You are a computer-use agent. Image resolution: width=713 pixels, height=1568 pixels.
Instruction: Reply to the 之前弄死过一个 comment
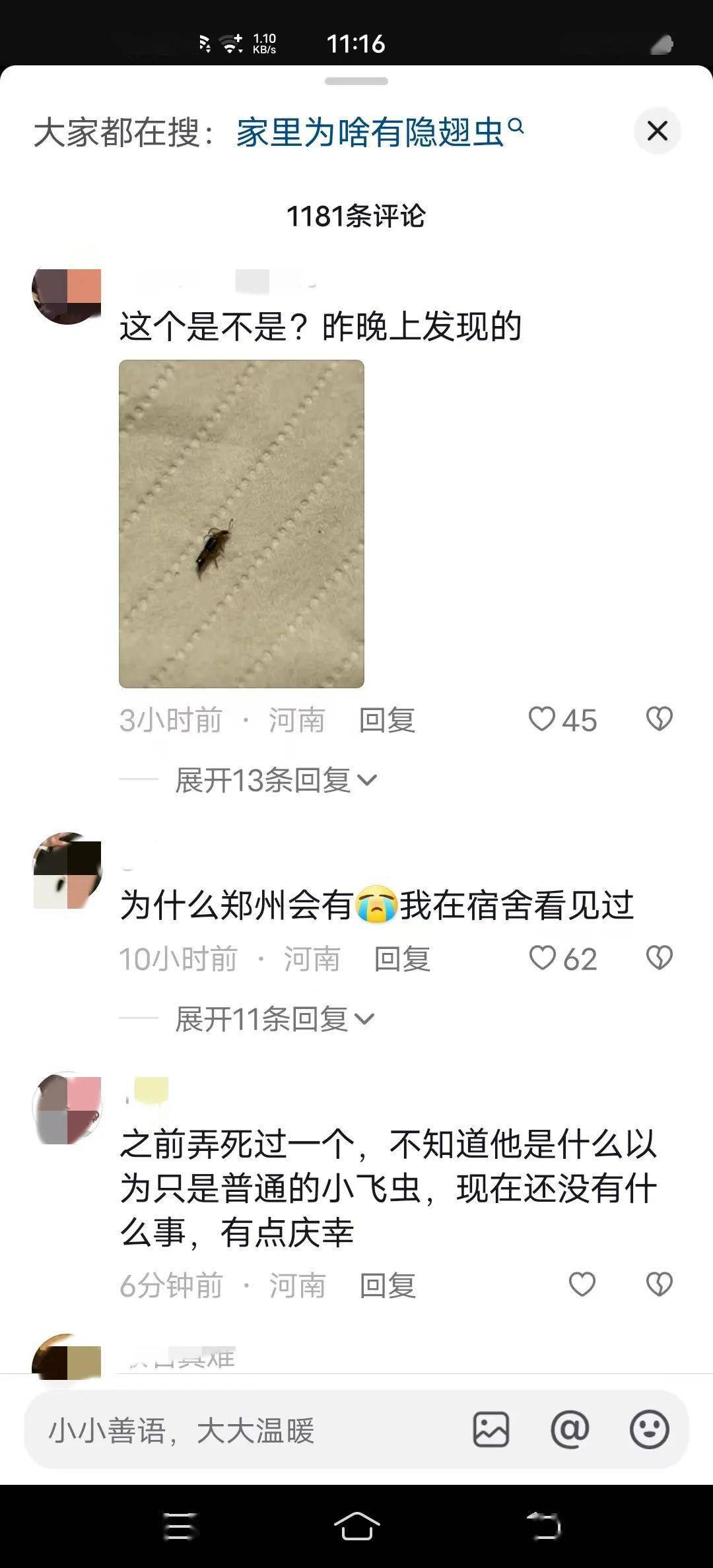[388, 1286]
